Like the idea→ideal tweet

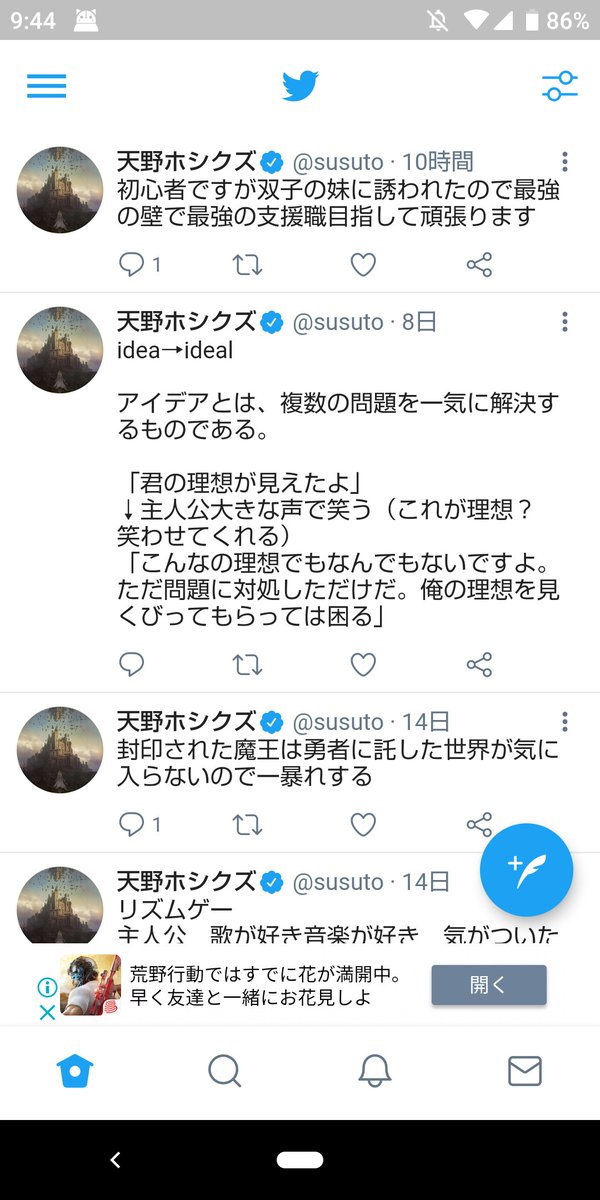coord(363,665)
